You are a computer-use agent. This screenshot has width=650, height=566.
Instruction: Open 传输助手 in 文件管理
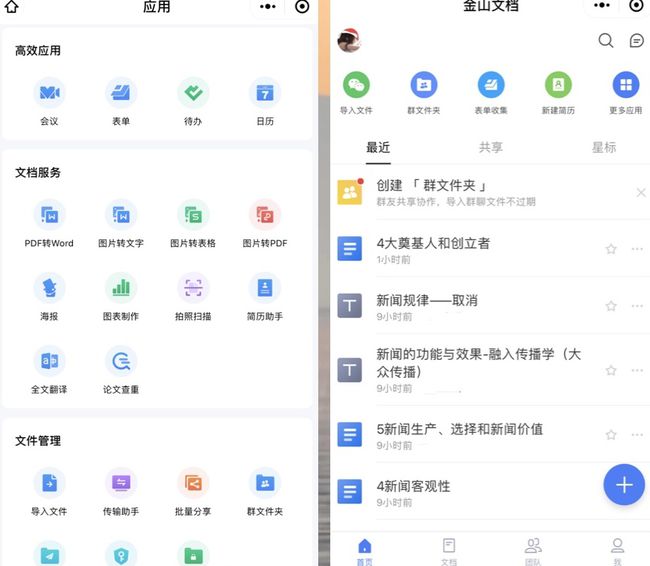pyautogui.click(x=121, y=491)
